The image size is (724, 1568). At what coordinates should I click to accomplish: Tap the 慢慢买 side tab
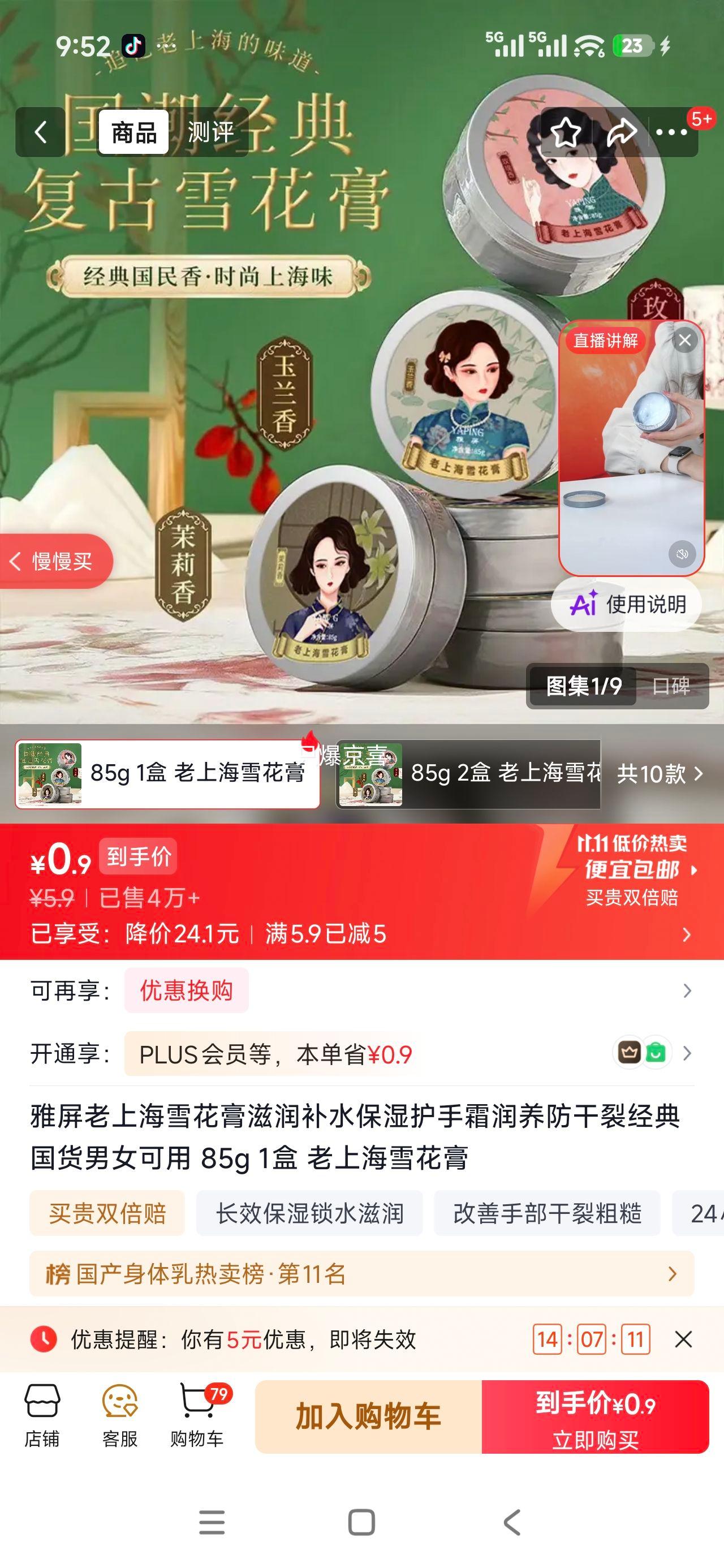55,561
